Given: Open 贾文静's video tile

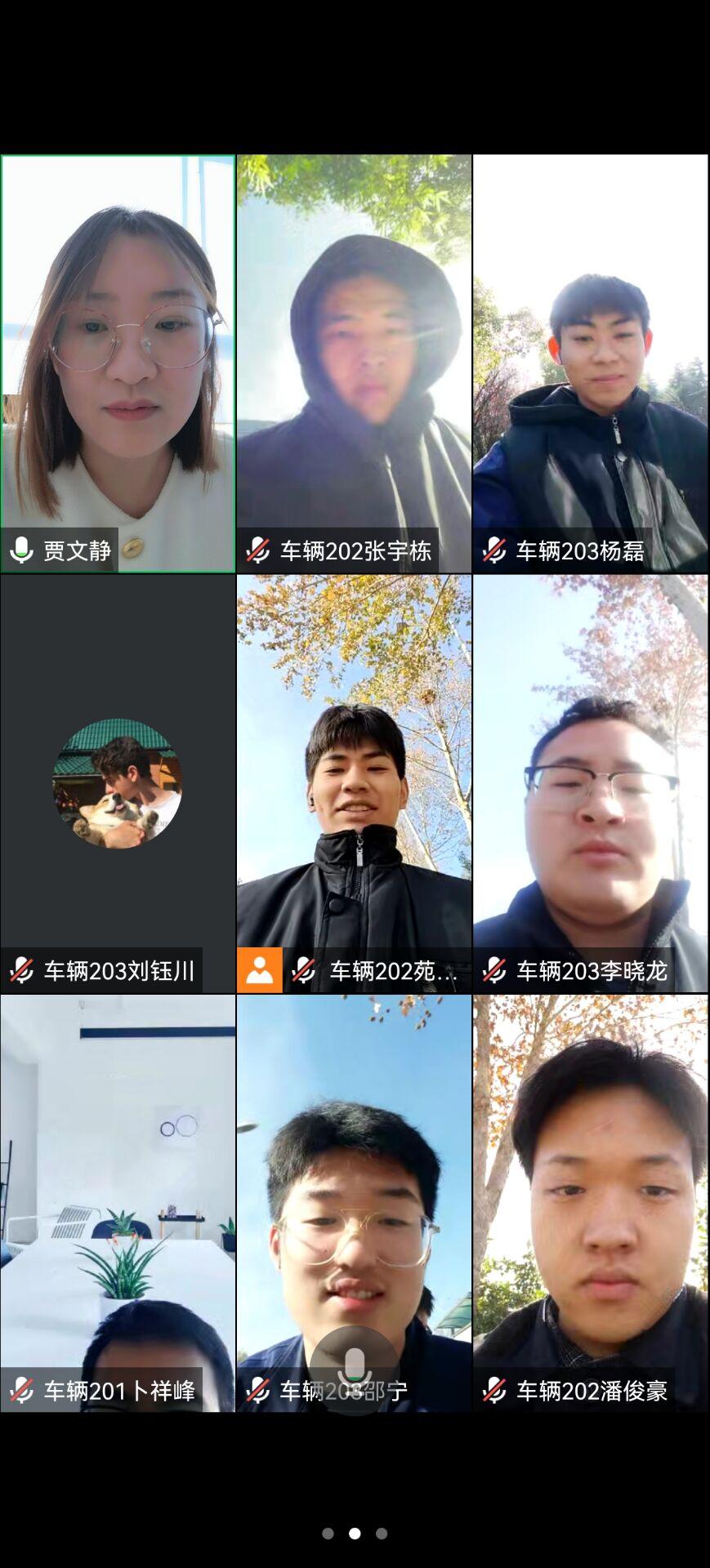Looking at the screenshot, I should pos(118,363).
